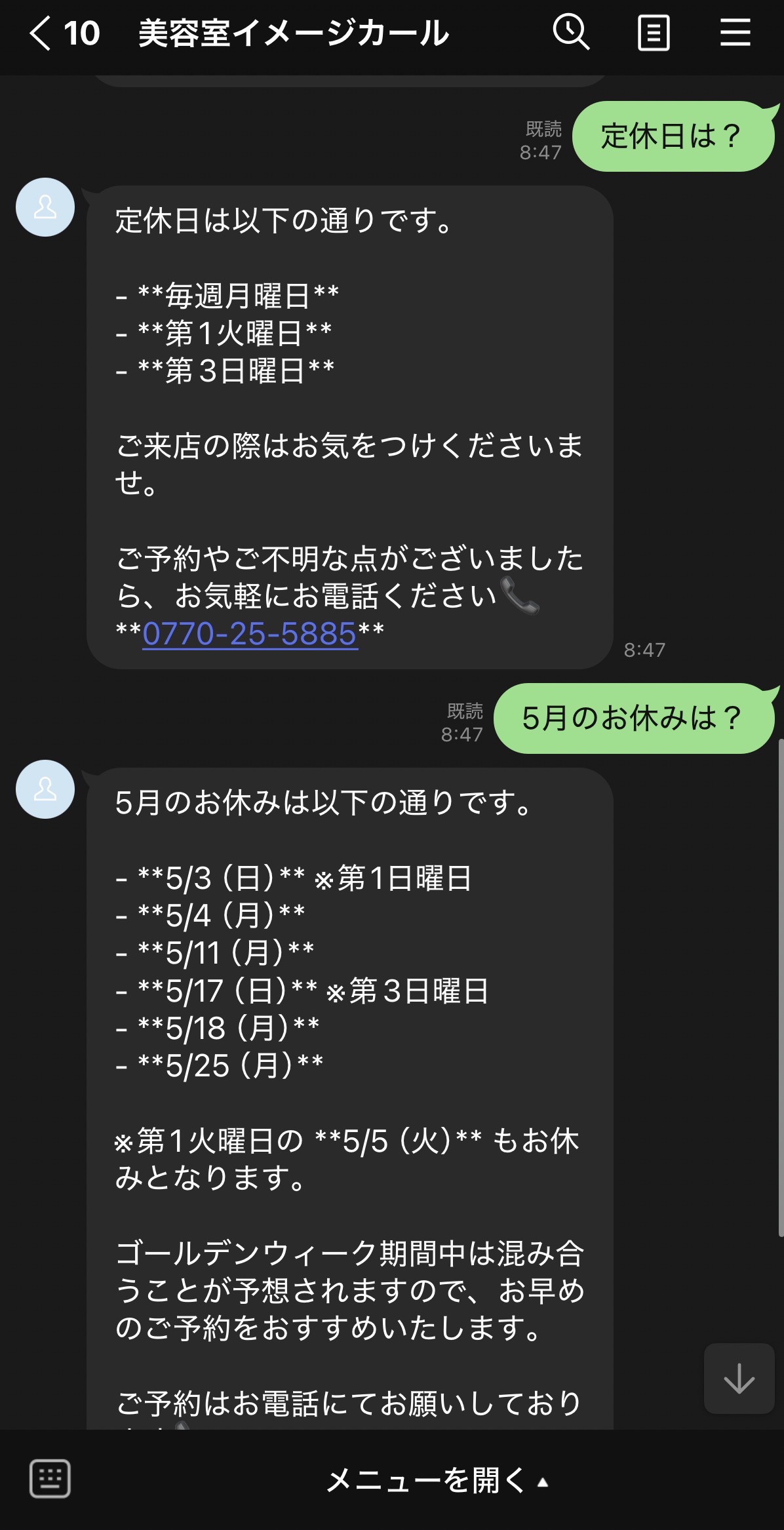The width and height of the screenshot is (784, 1530).
Task: Tap the 8:47 timestamp beside the reply
Action: tap(644, 650)
